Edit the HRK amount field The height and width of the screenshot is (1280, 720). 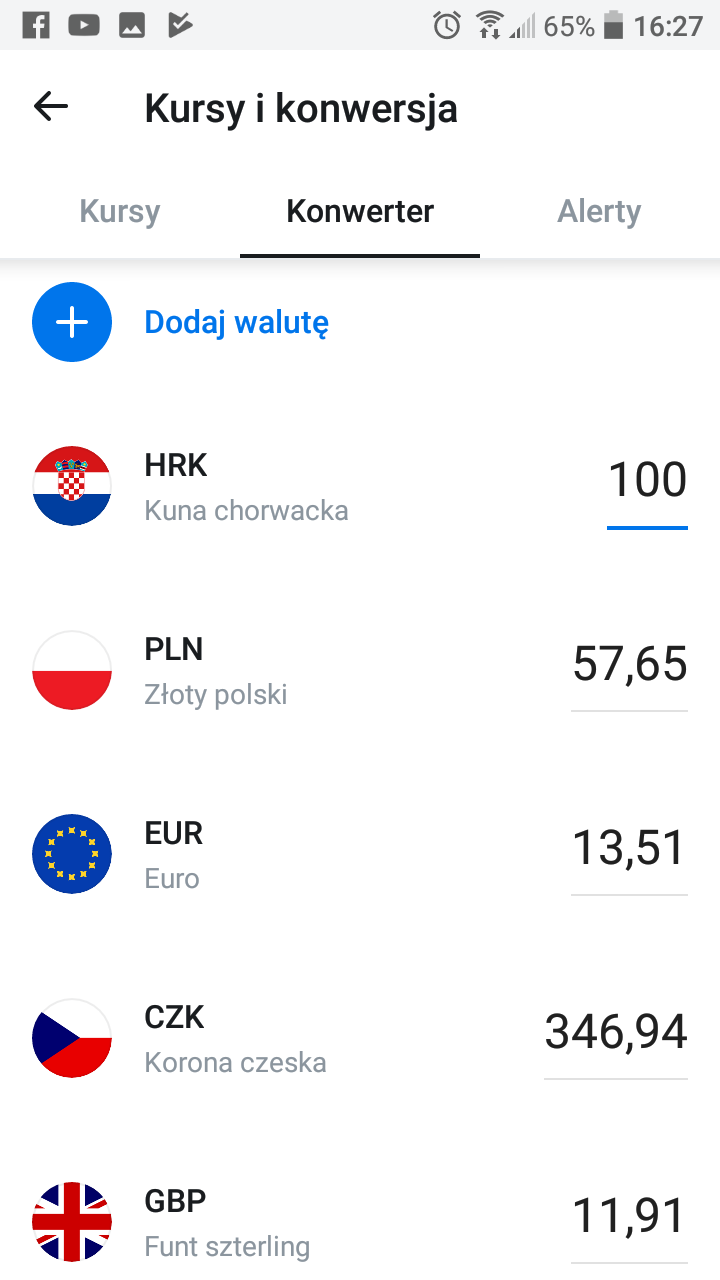647,480
